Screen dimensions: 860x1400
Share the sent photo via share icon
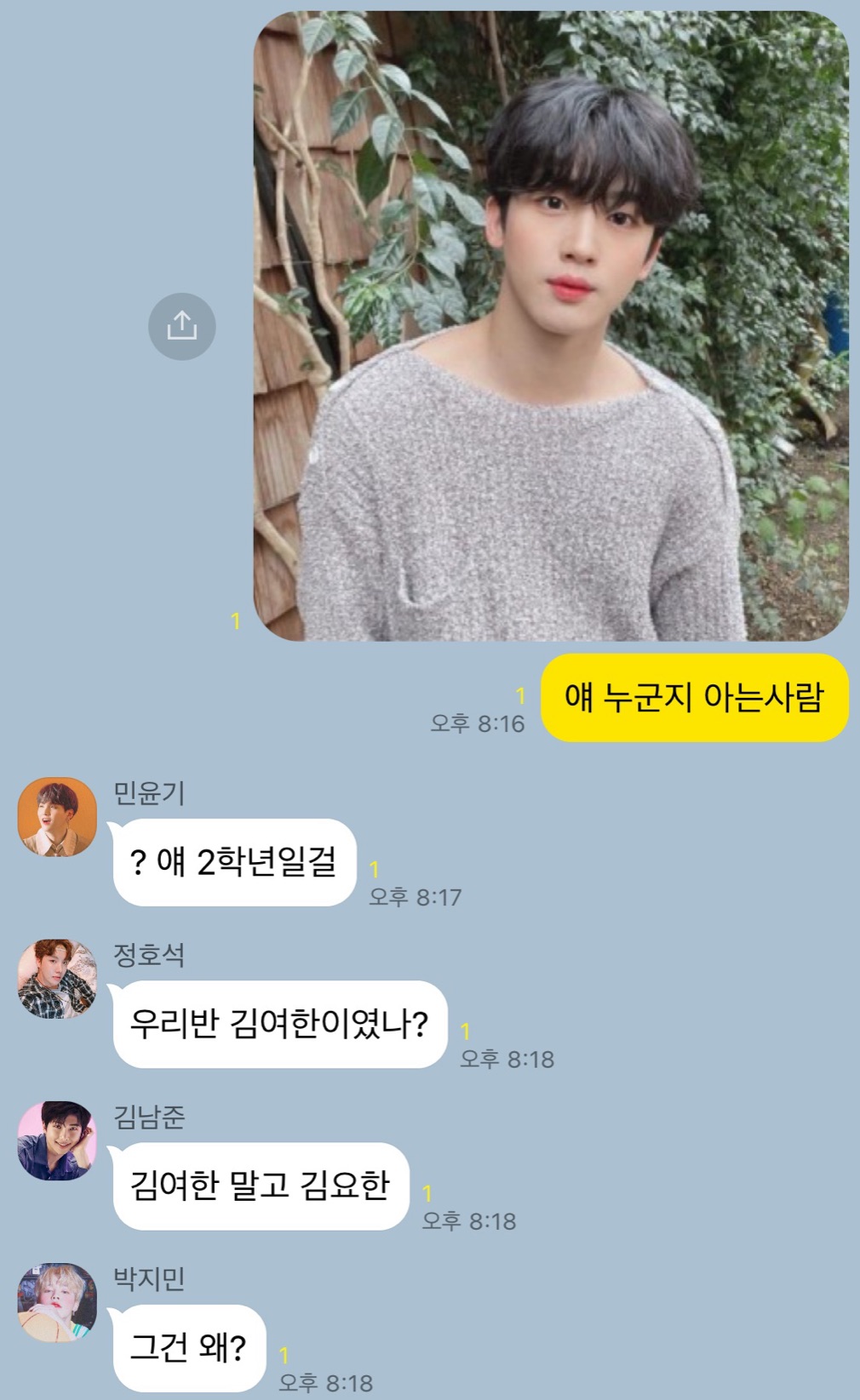tap(181, 326)
